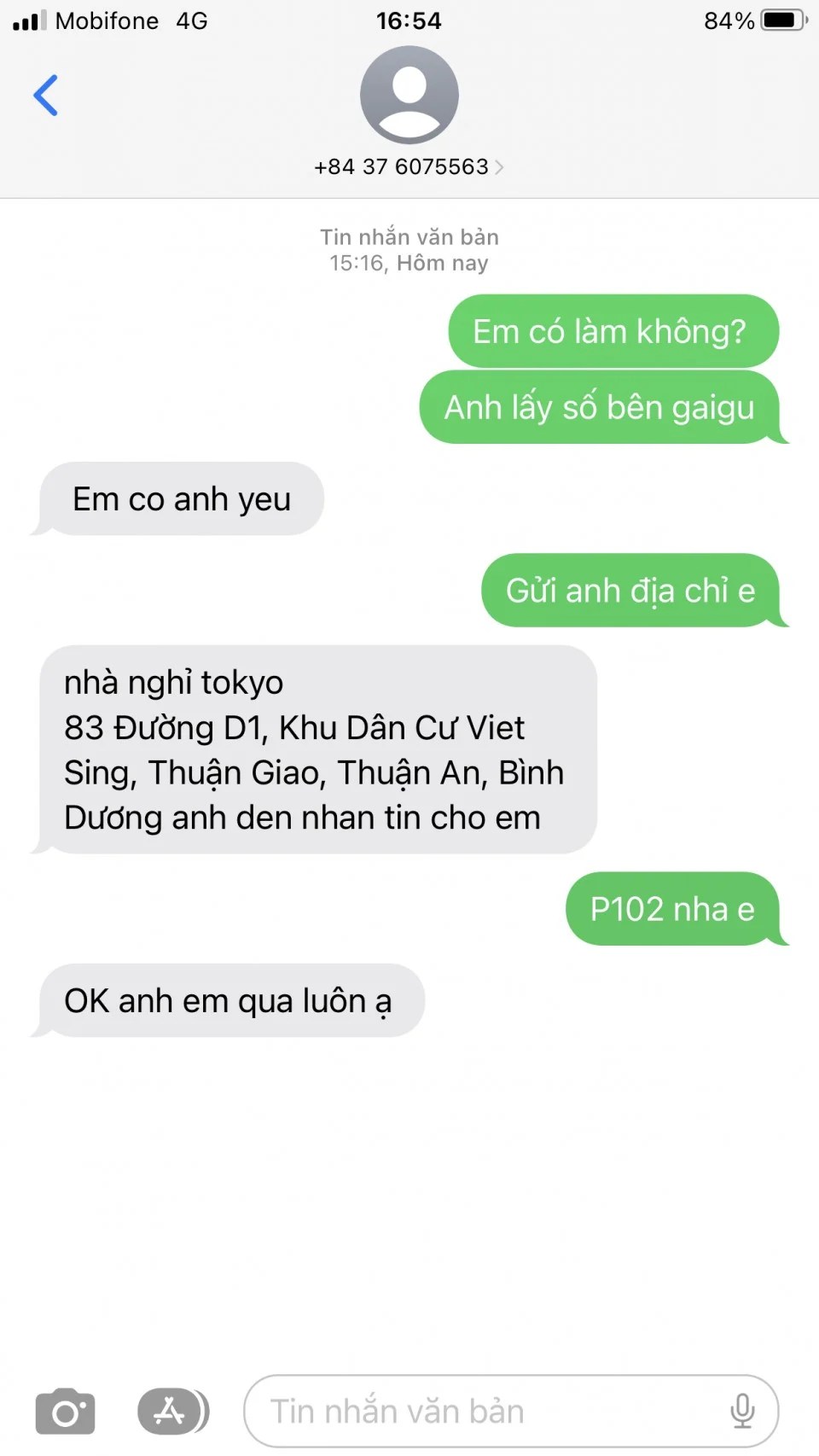Open the camera to attach a photo

tap(65, 1412)
